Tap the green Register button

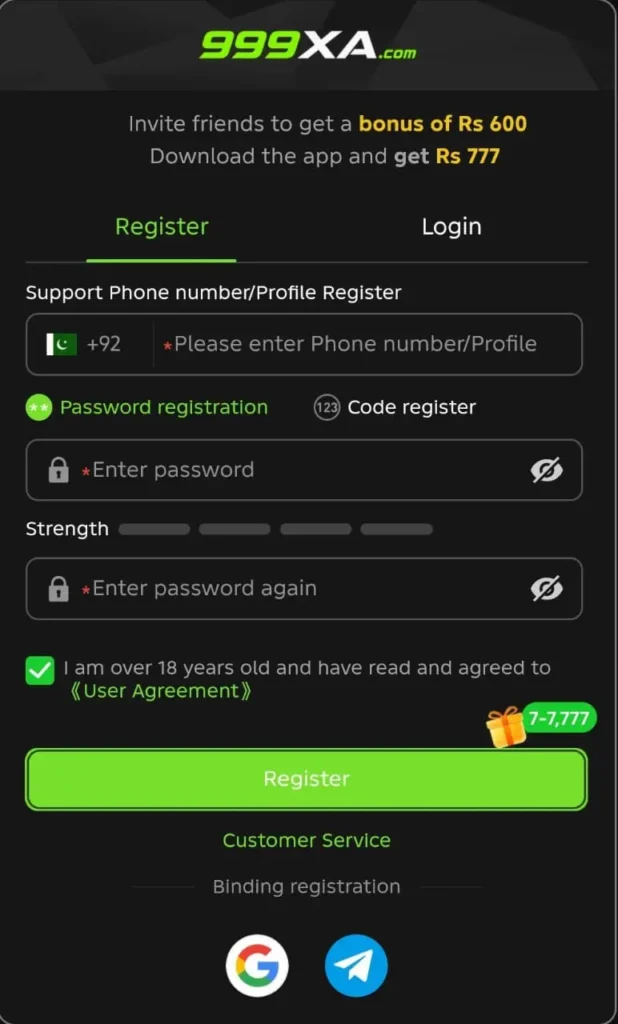click(306, 779)
